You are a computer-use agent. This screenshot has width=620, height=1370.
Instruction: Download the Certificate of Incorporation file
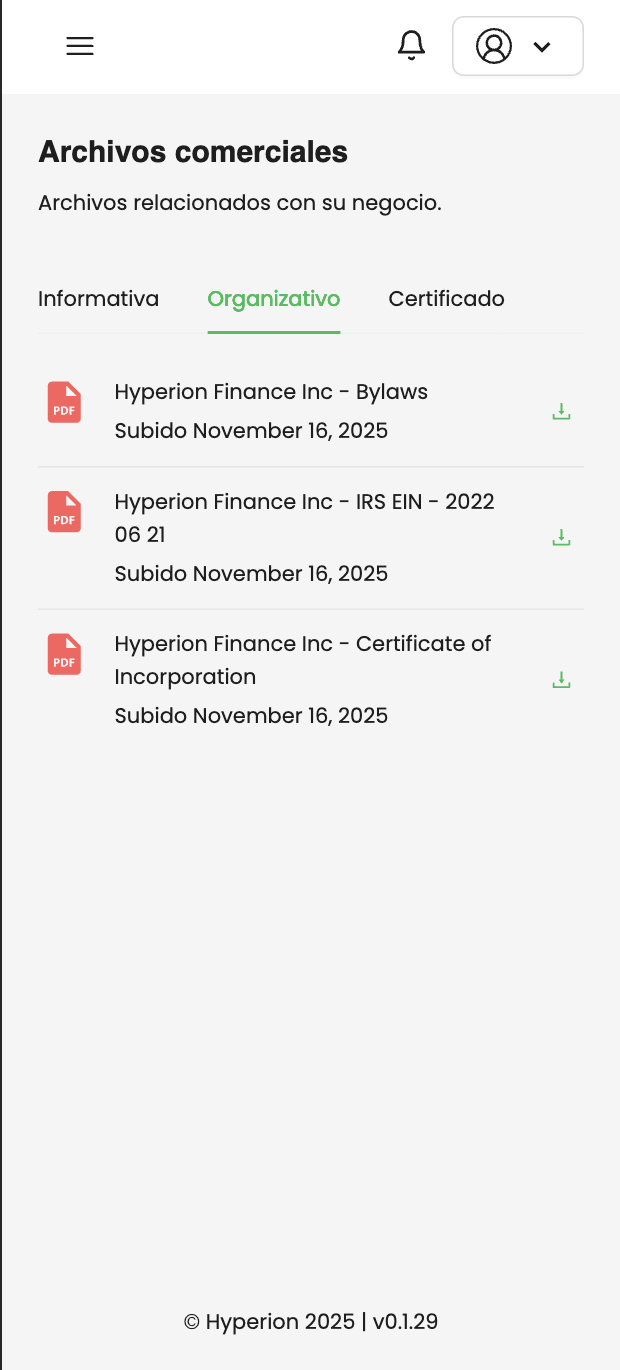(561, 680)
